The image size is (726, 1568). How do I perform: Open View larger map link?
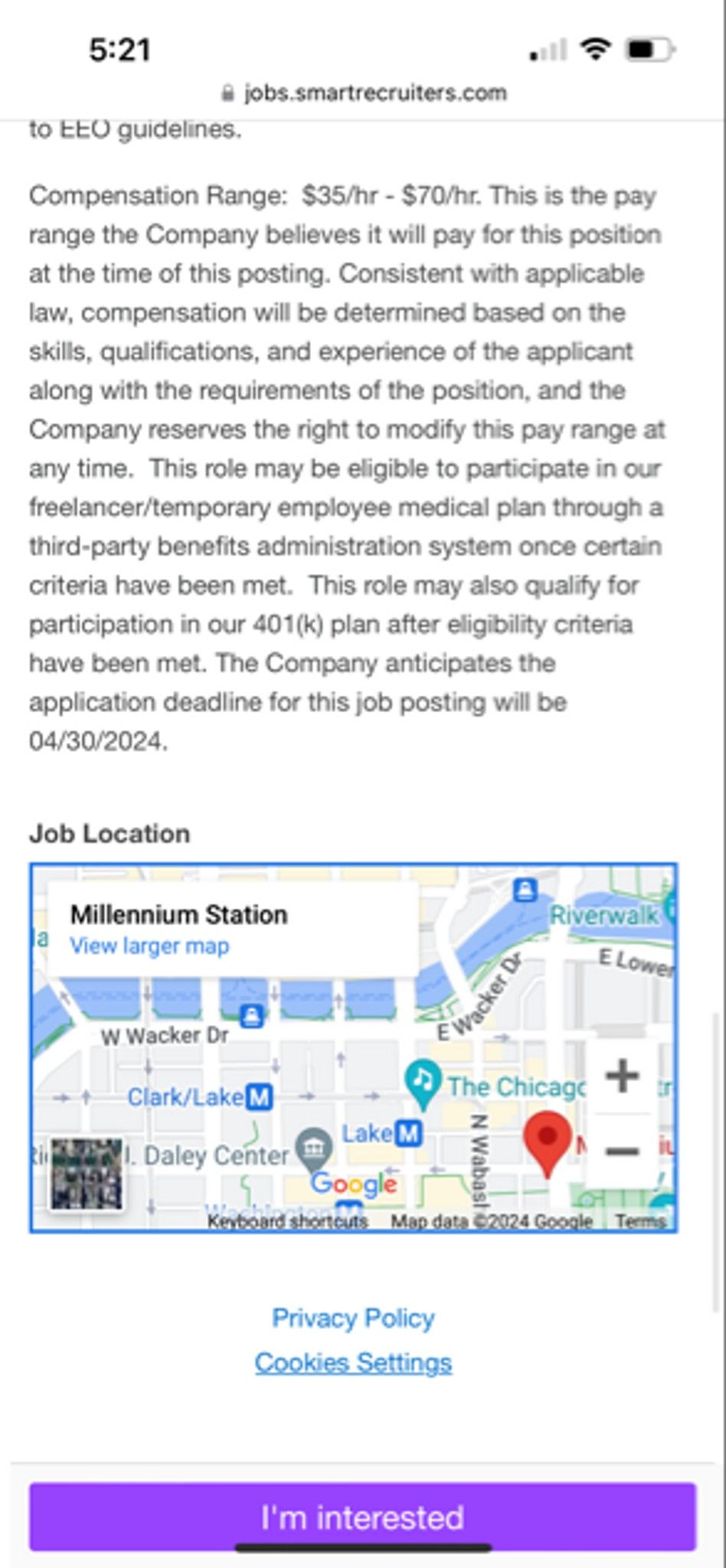[x=149, y=946]
